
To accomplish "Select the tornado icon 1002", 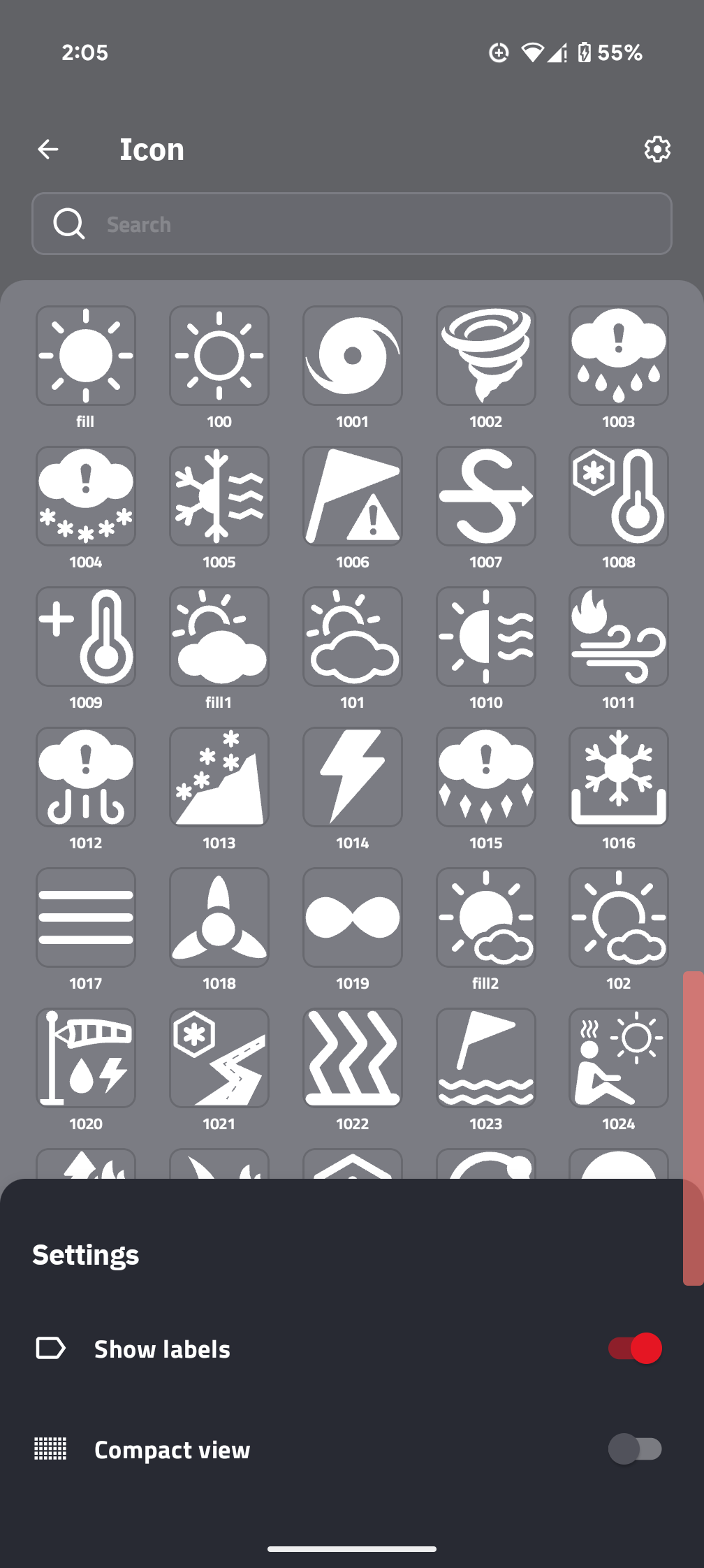I will pos(486,356).
